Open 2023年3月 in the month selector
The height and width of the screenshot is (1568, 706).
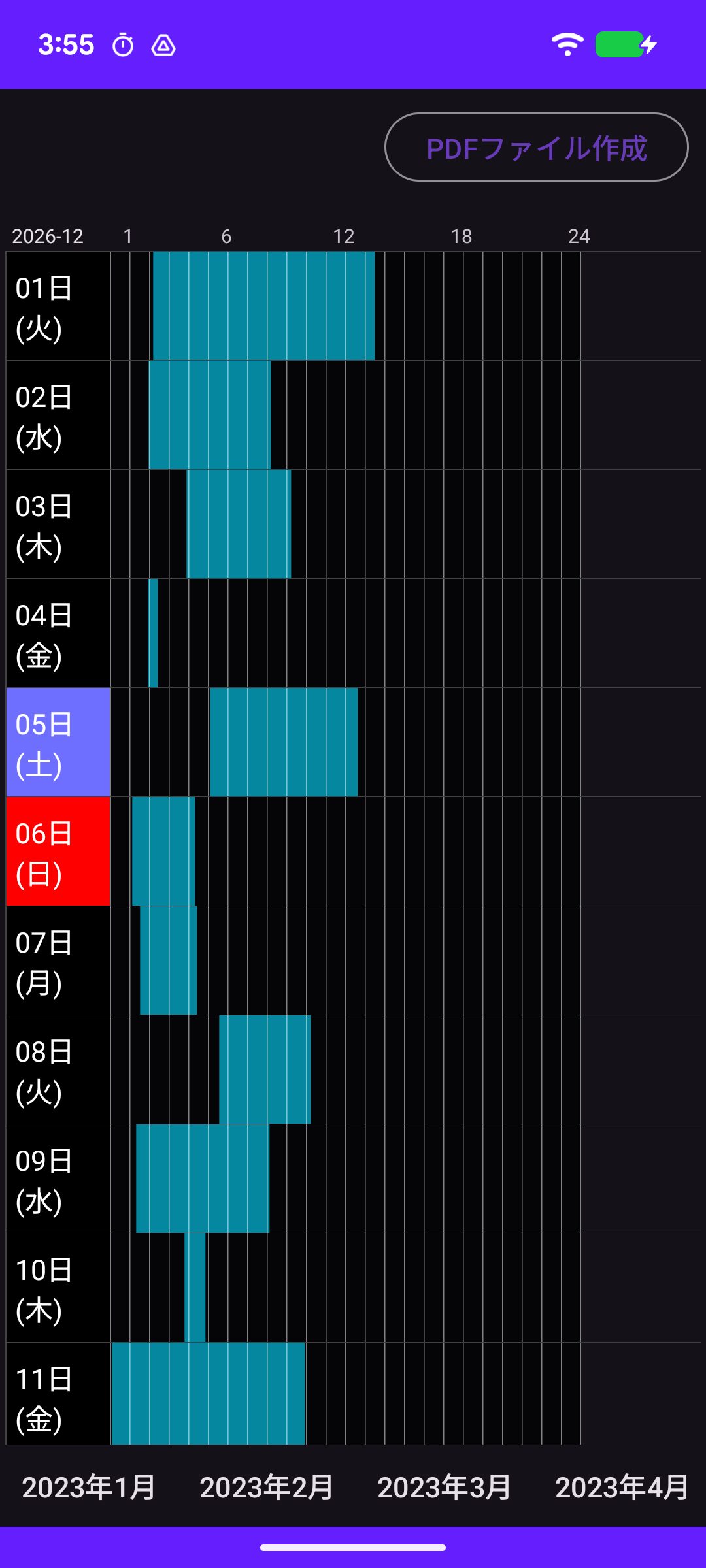445,1488
